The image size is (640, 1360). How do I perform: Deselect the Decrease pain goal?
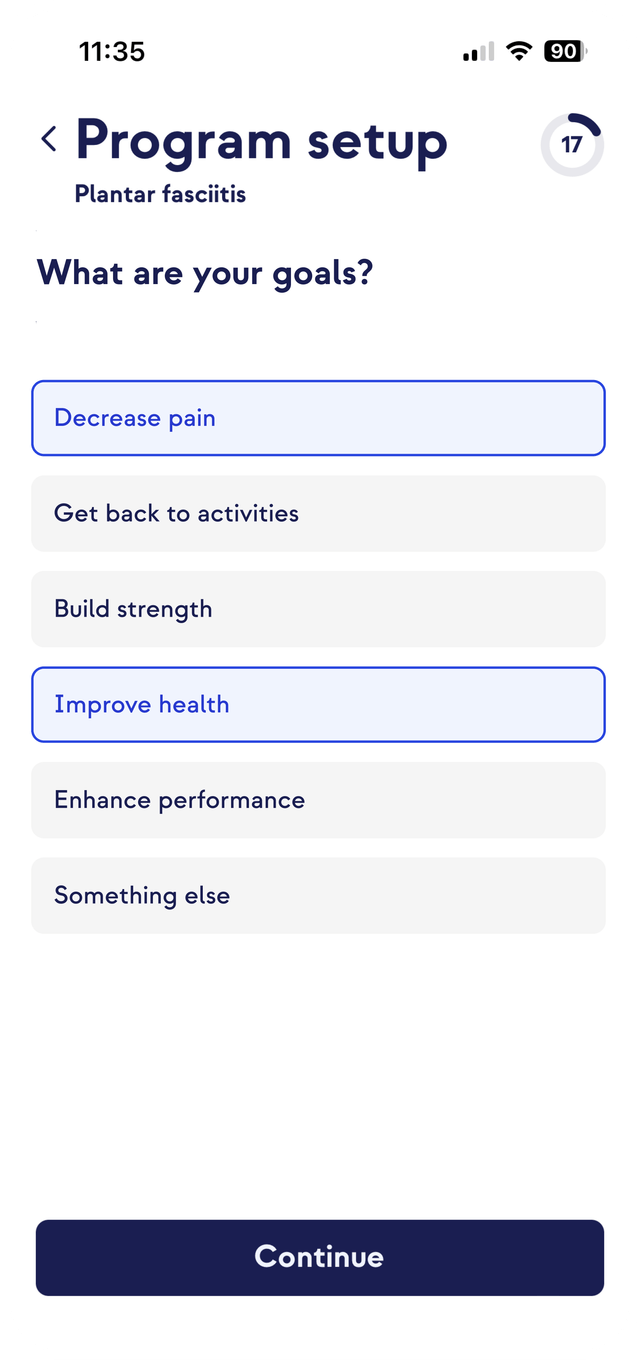318,418
